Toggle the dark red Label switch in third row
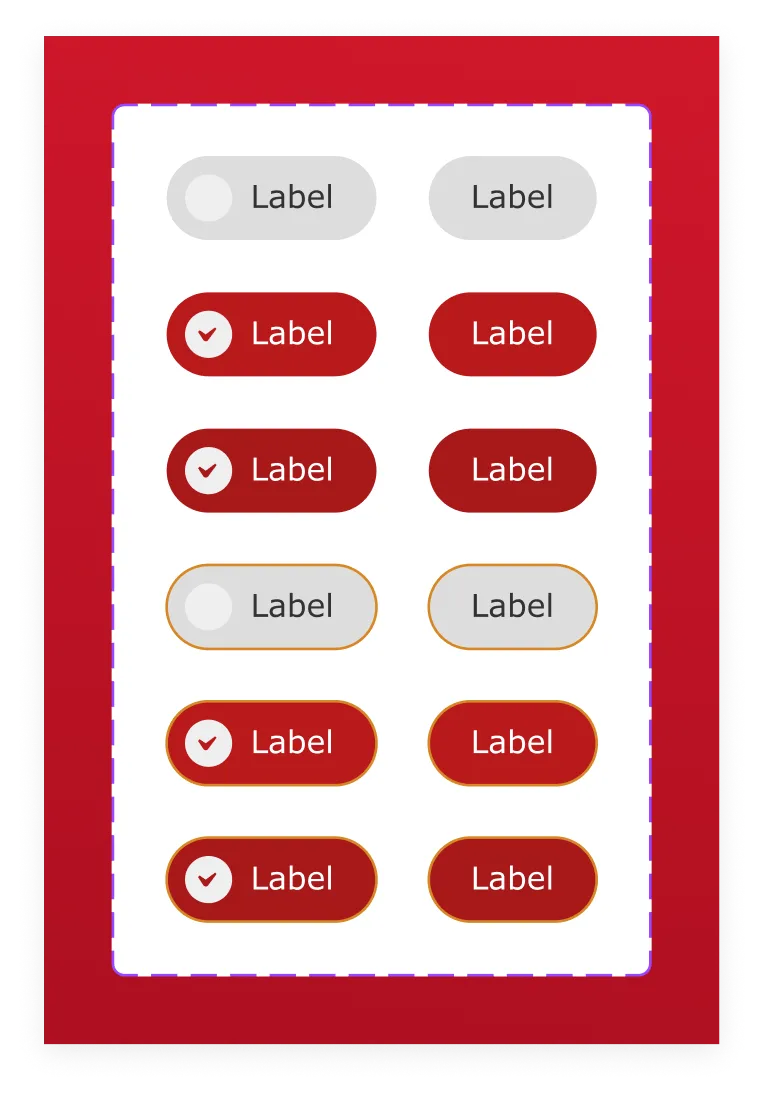The width and height of the screenshot is (764, 1097). tap(271, 470)
